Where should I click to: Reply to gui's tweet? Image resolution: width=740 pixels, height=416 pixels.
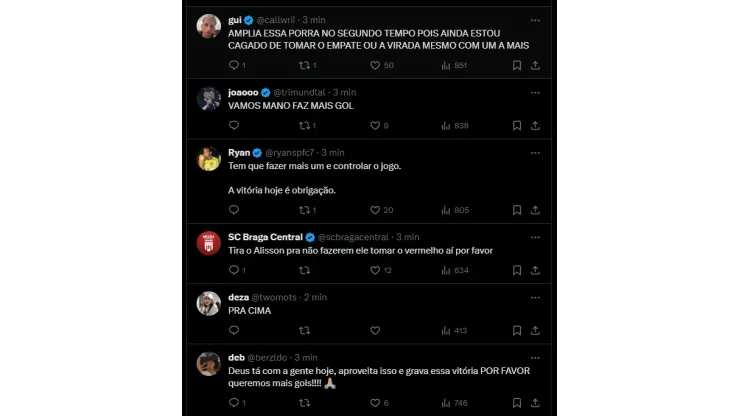tap(234, 65)
